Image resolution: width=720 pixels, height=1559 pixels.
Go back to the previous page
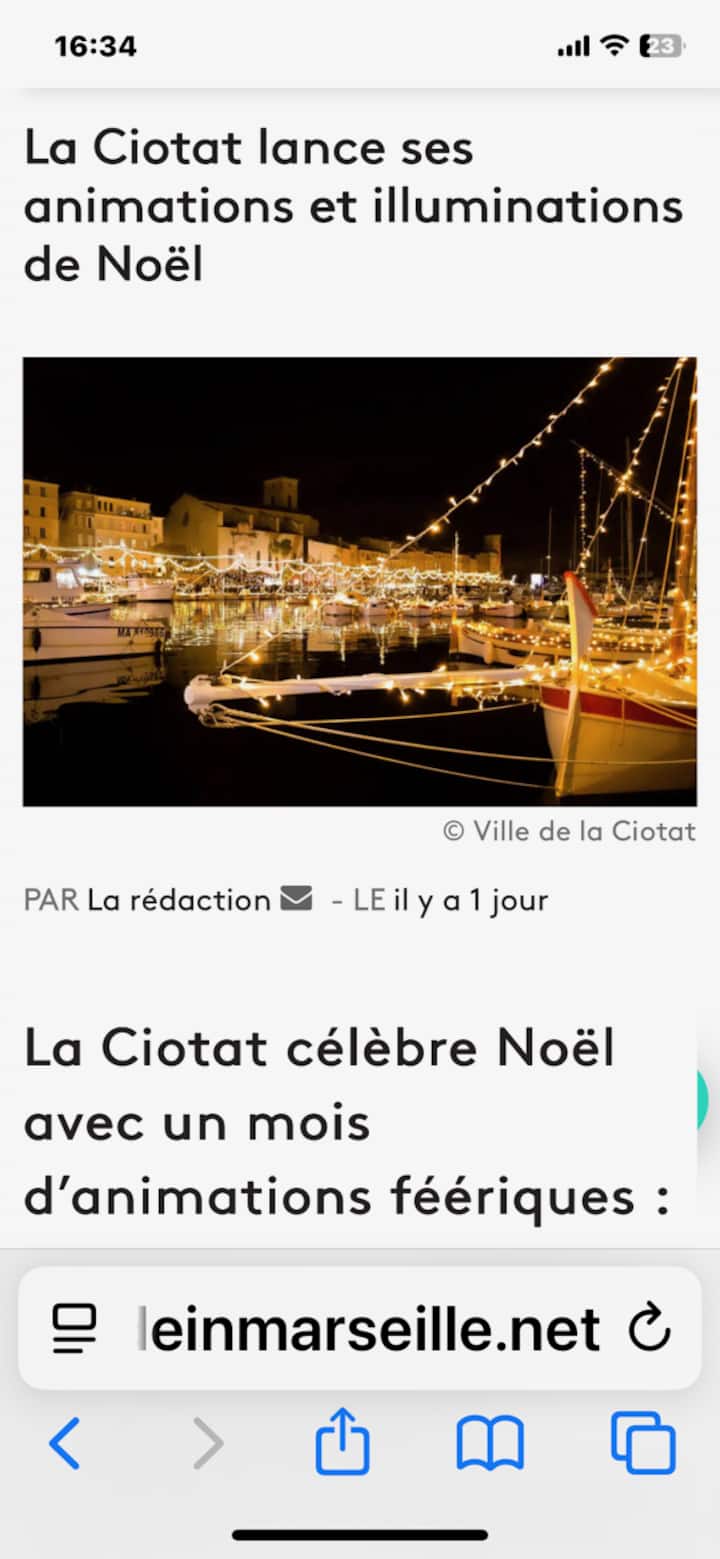coord(65,1444)
